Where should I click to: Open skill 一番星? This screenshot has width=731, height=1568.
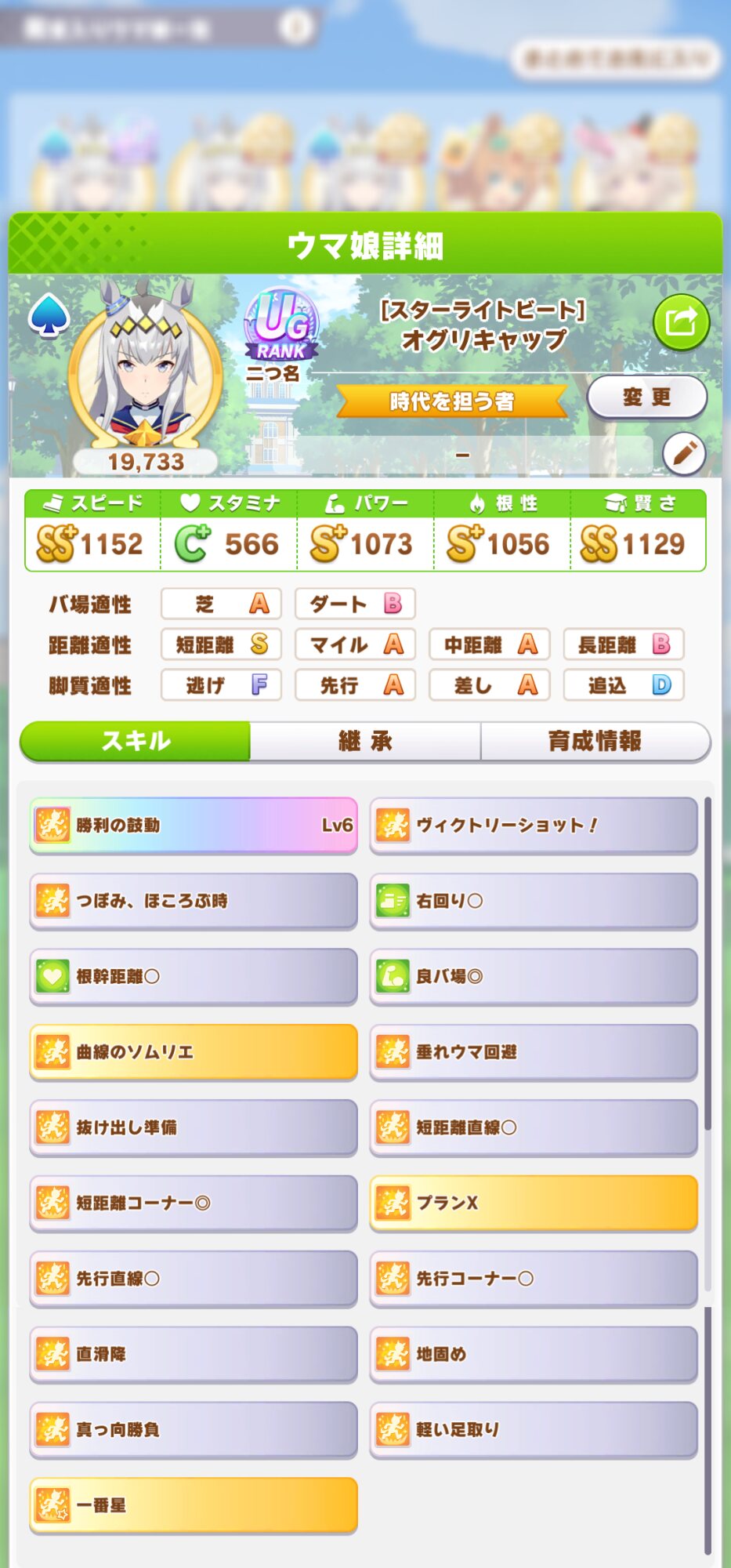click(x=194, y=1505)
